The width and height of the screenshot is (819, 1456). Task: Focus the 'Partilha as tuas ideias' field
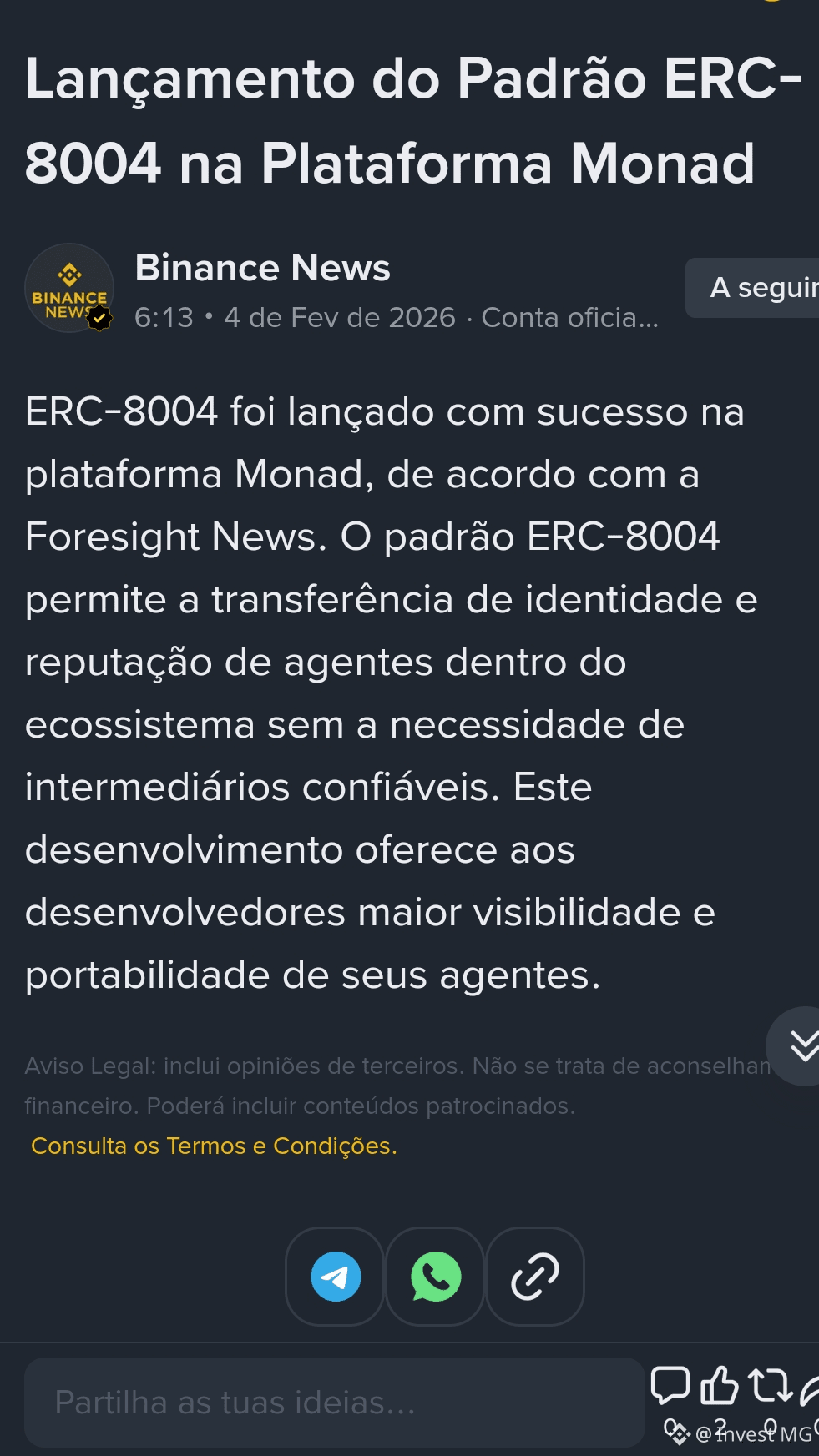334,1403
